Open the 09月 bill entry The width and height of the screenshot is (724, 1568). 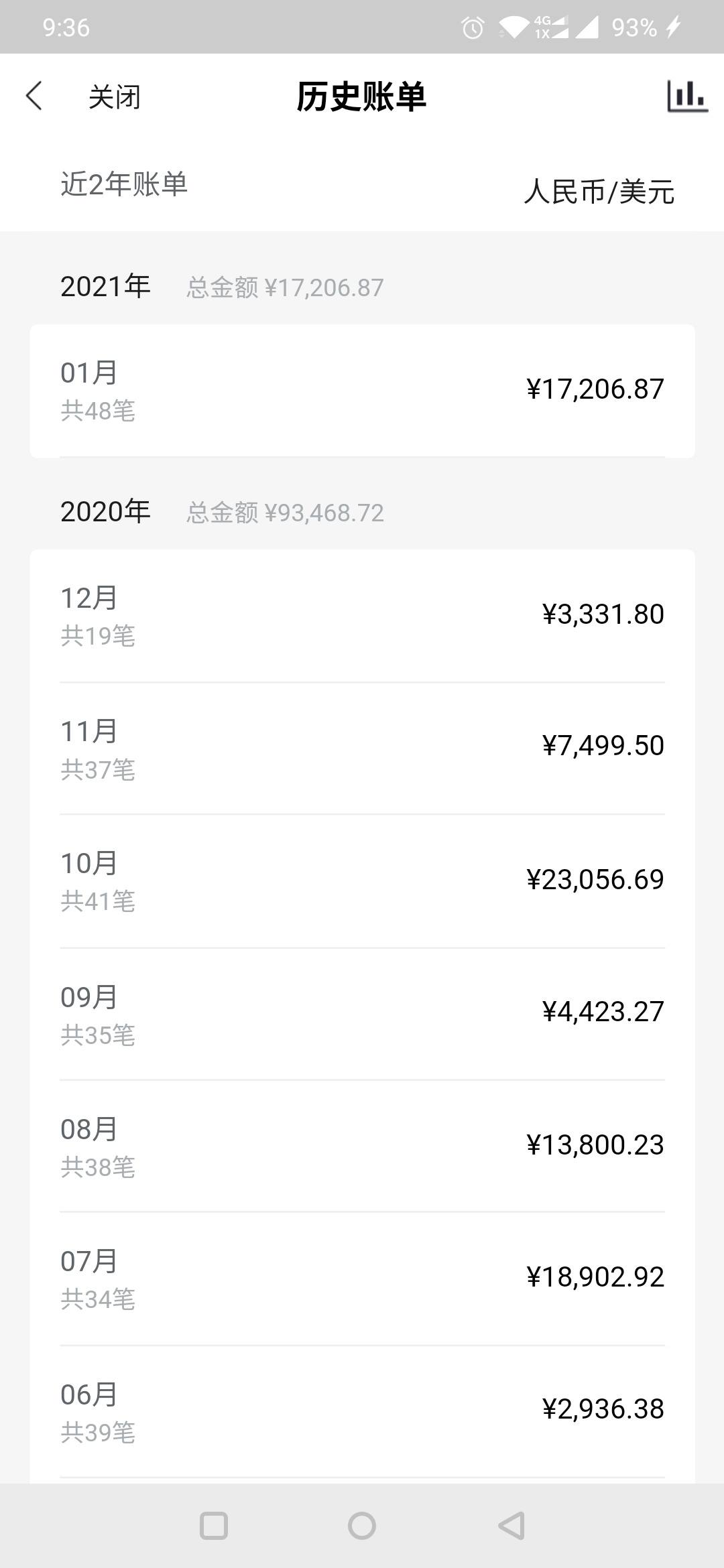coord(362,1014)
